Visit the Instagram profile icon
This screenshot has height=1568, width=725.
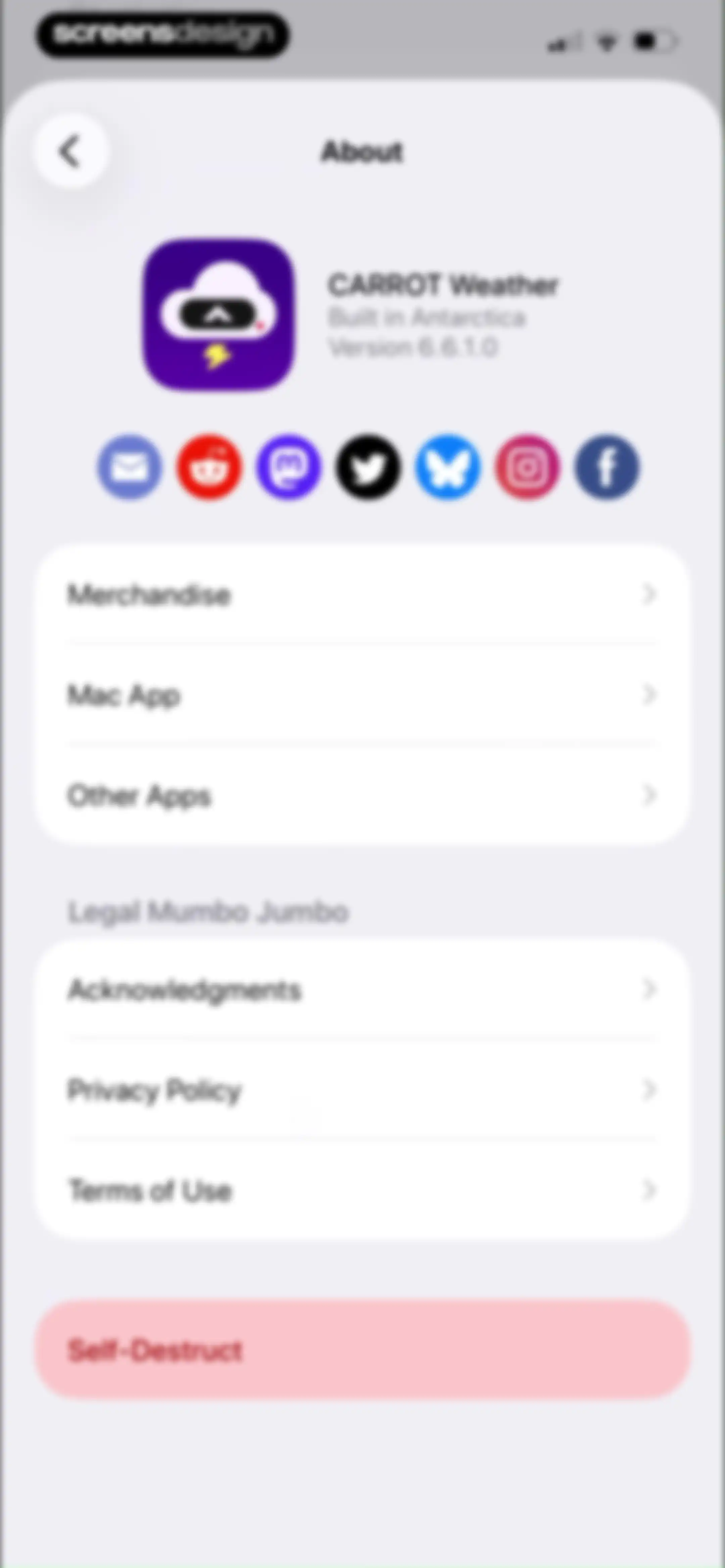[x=527, y=467]
